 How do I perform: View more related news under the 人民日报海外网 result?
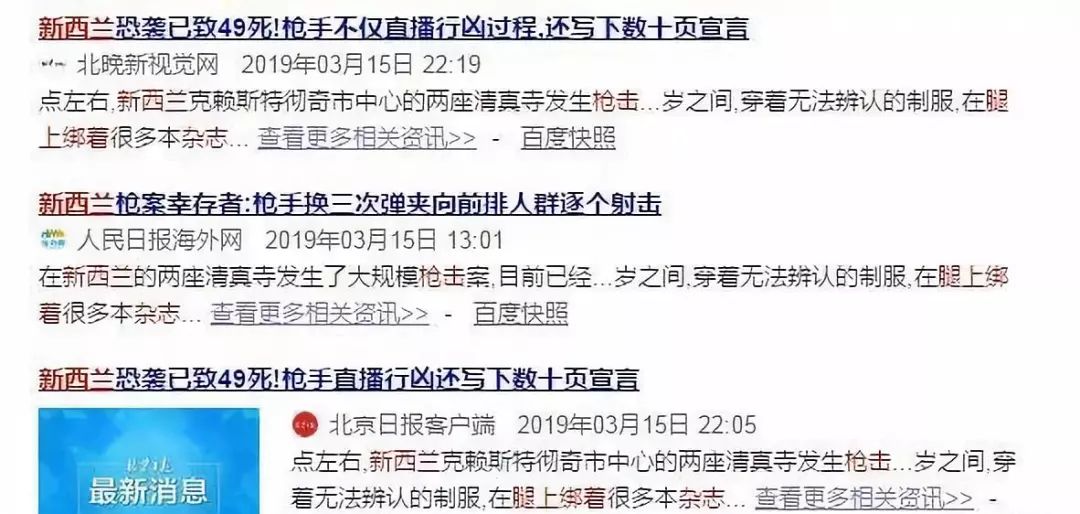tap(319, 314)
